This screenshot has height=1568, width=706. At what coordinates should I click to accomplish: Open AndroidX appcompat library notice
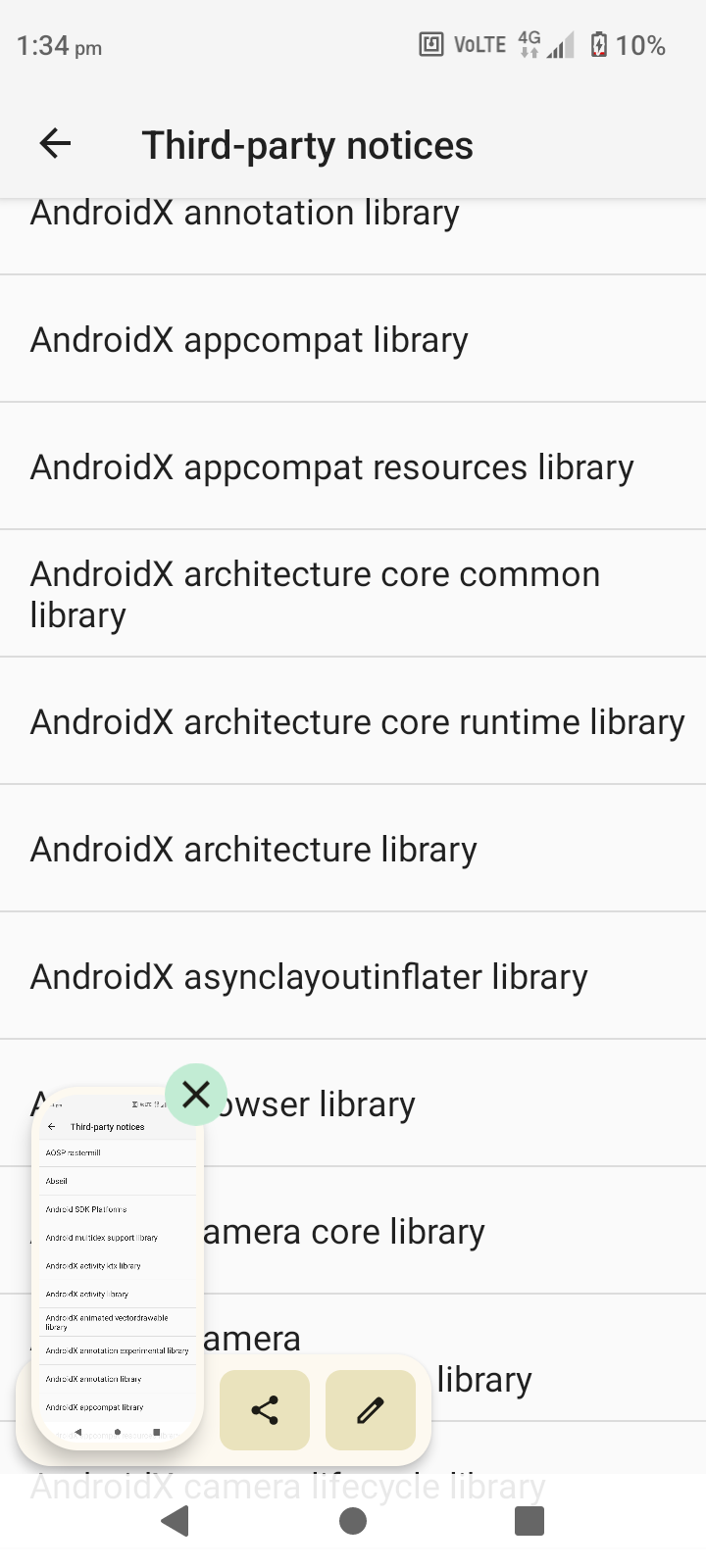(353, 339)
